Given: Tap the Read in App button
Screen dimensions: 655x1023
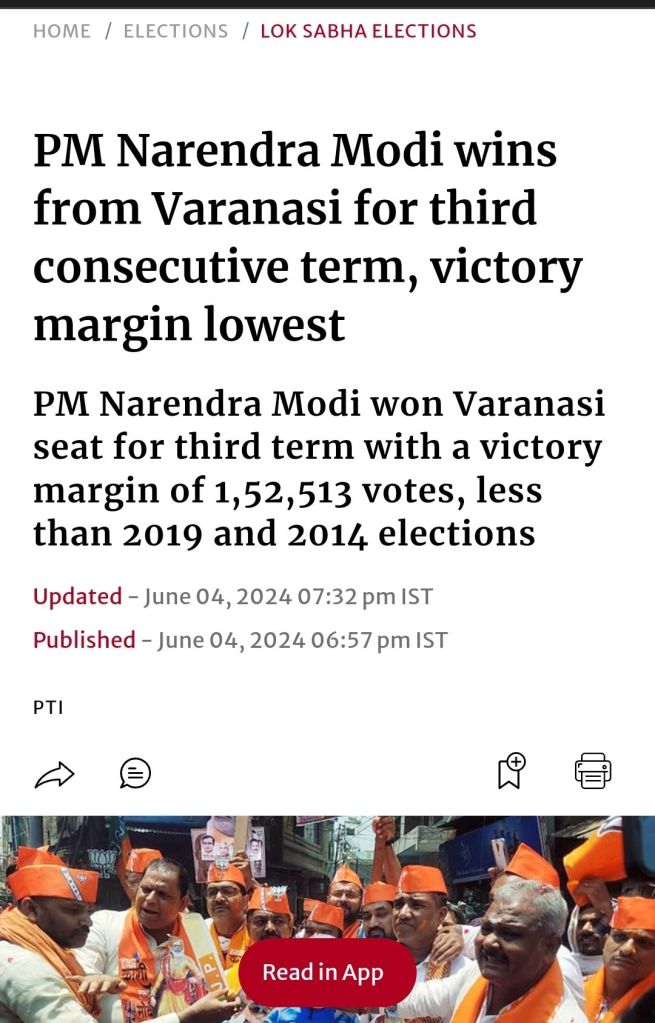Looking at the screenshot, I should (323, 972).
